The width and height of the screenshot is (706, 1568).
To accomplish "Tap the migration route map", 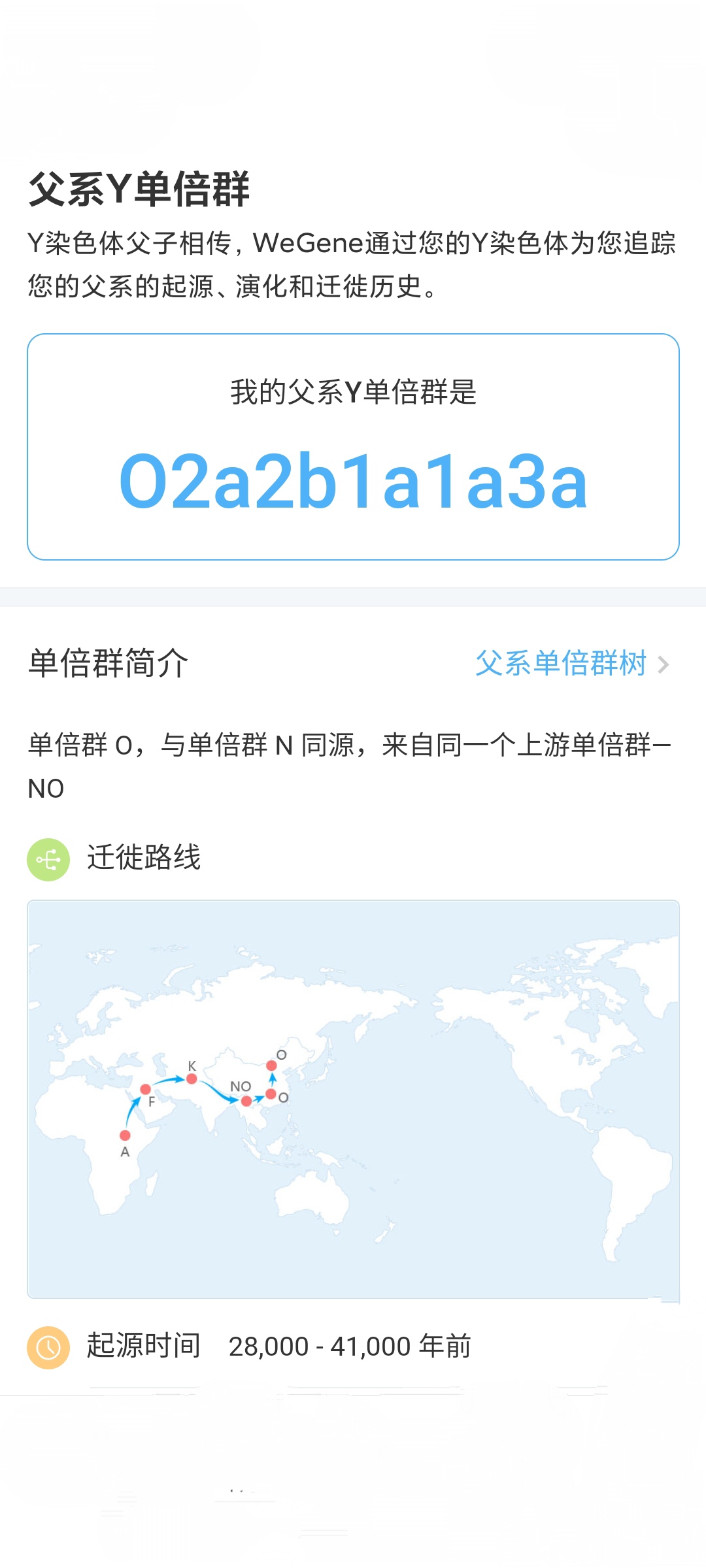I will tap(353, 1099).
